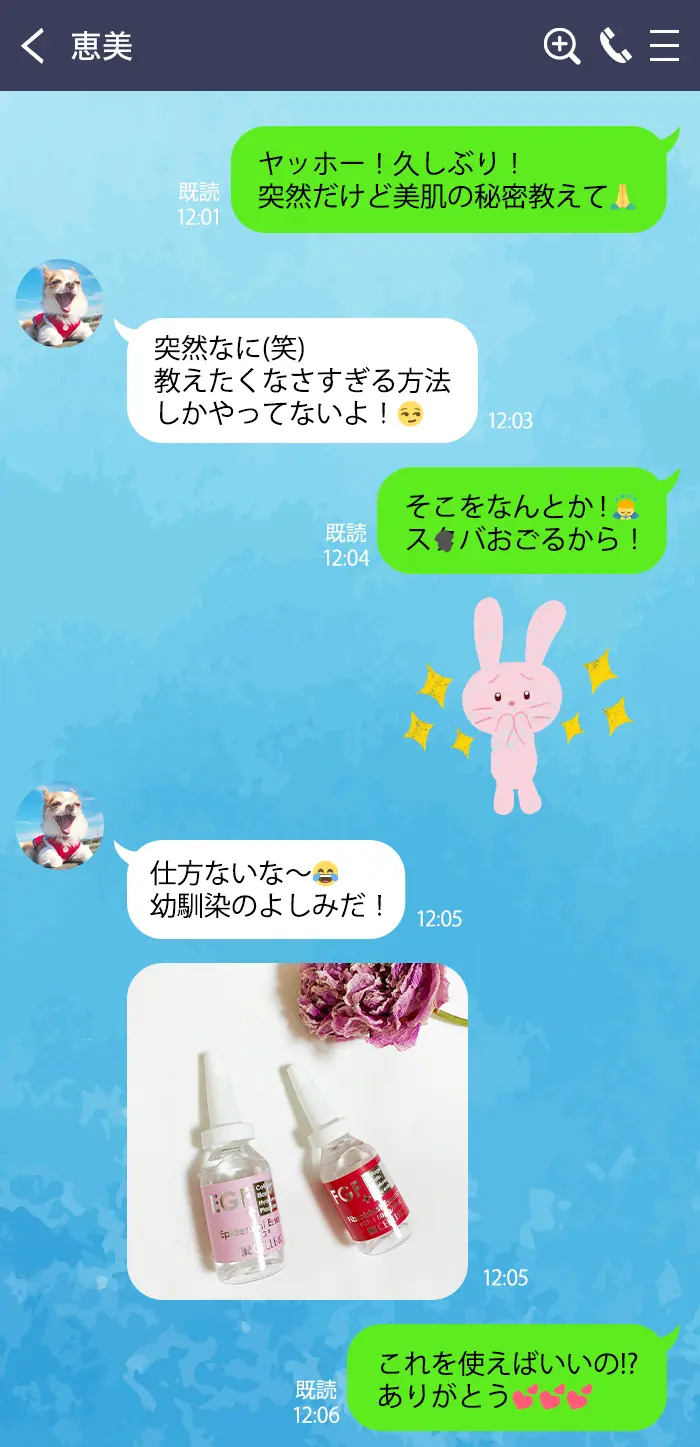Go back from the 恵美 chat
The image size is (700, 1447).
coord(33,46)
